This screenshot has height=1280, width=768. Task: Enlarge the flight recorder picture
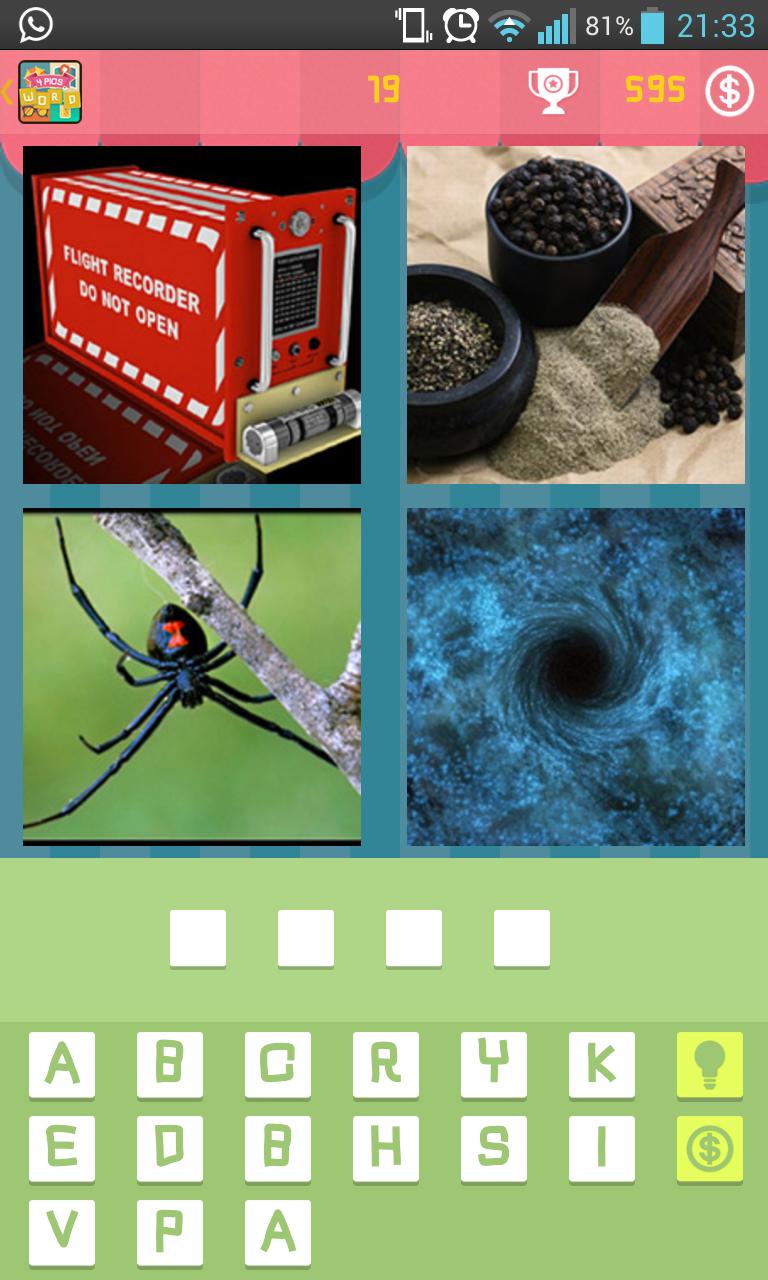pyautogui.click(x=192, y=315)
